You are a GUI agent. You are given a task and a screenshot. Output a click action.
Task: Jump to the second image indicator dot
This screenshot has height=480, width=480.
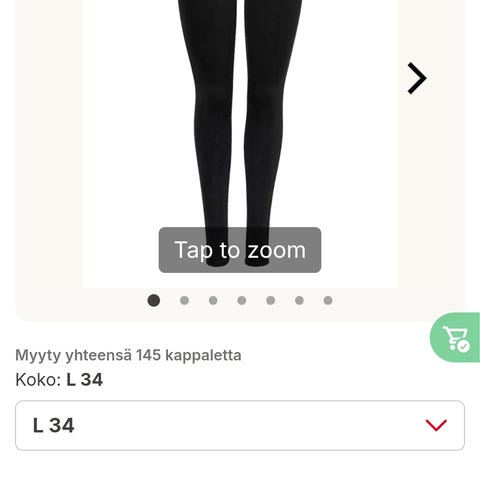click(184, 301)
